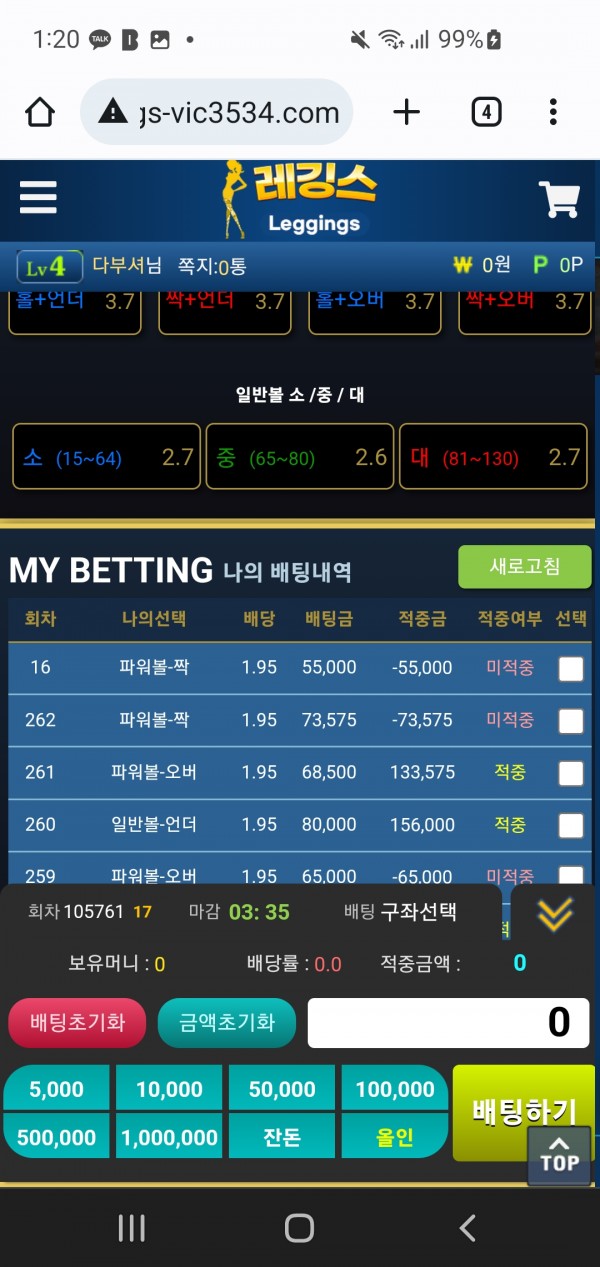Open the hamburger menu
600x1267 pixels.
click(38, 198)
